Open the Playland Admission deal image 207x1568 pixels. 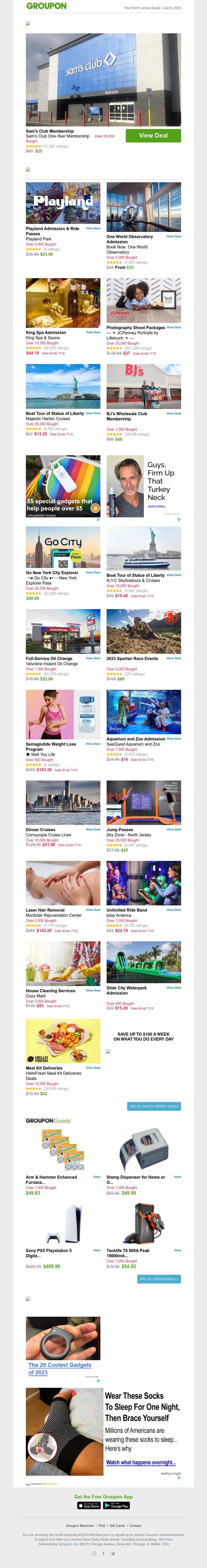click(x=63, y=203)
